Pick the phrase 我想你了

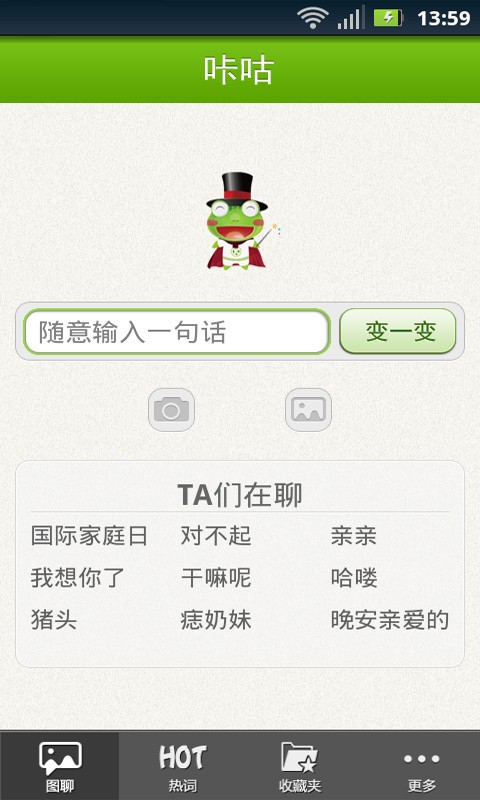[78, 578]
